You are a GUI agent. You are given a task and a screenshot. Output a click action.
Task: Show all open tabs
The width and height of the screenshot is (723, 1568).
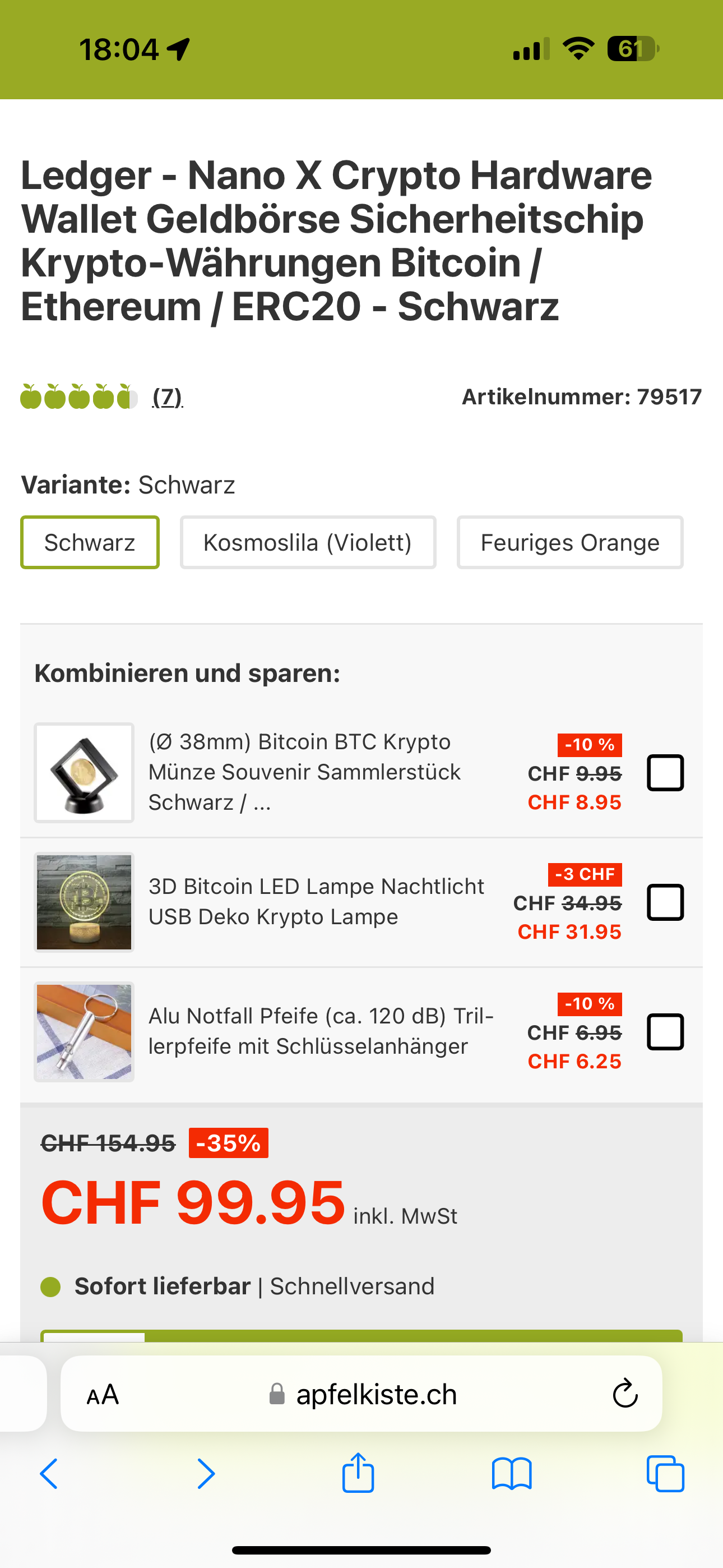click(665, 1474)
